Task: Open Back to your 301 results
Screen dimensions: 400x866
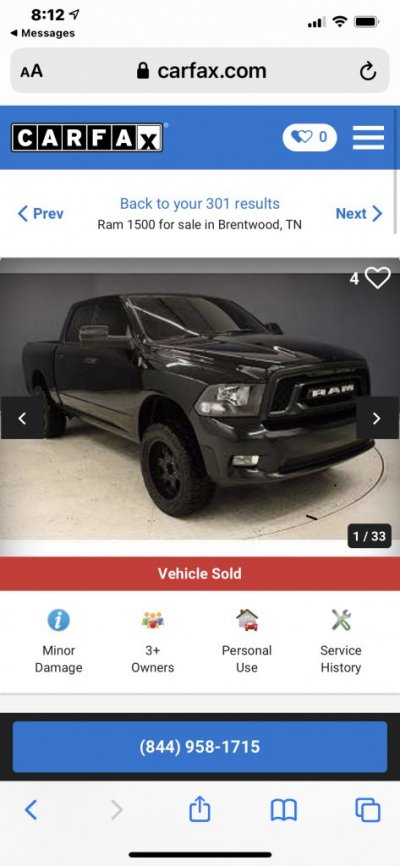Action: [199, 204]
